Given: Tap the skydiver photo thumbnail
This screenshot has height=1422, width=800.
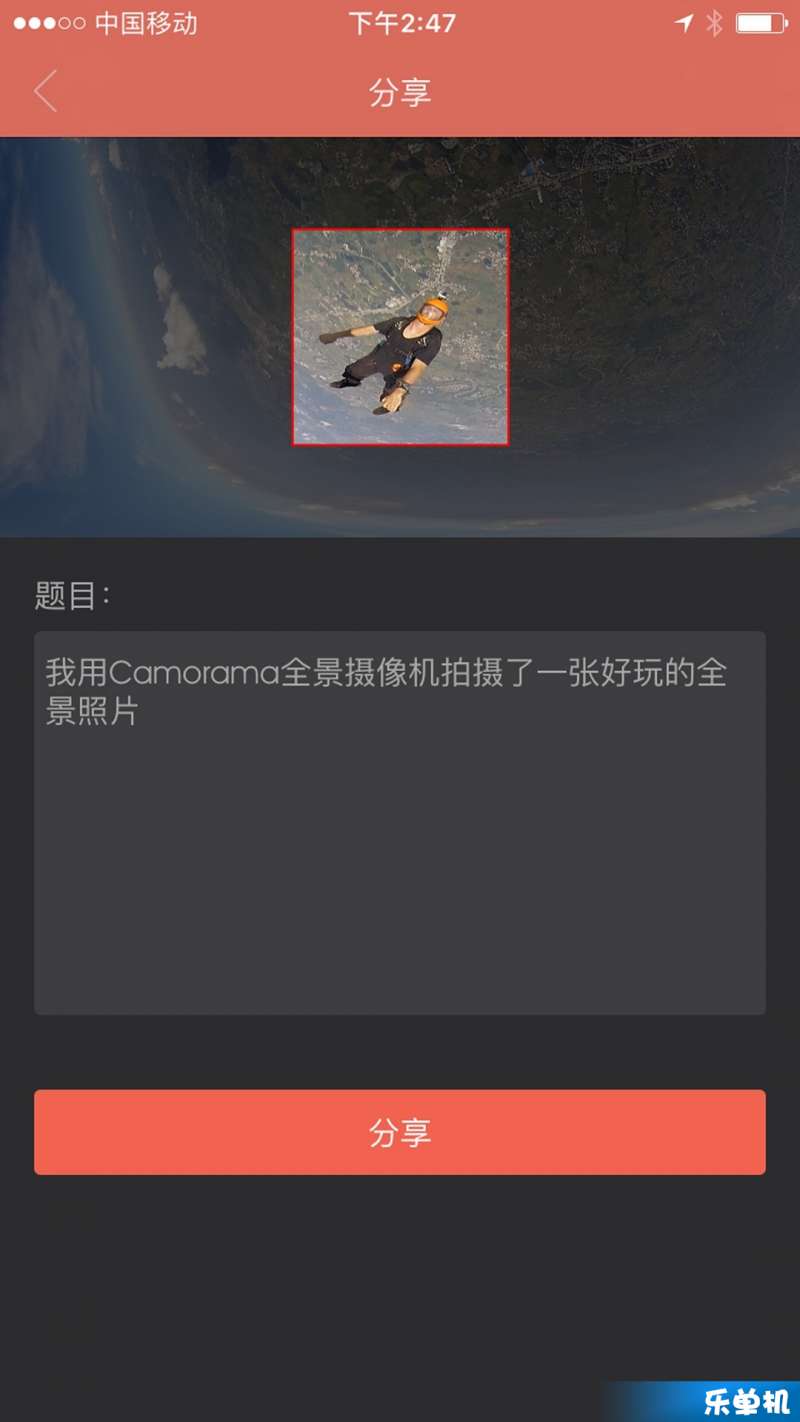Looking at the screenshot, I should tap(400, 337).
